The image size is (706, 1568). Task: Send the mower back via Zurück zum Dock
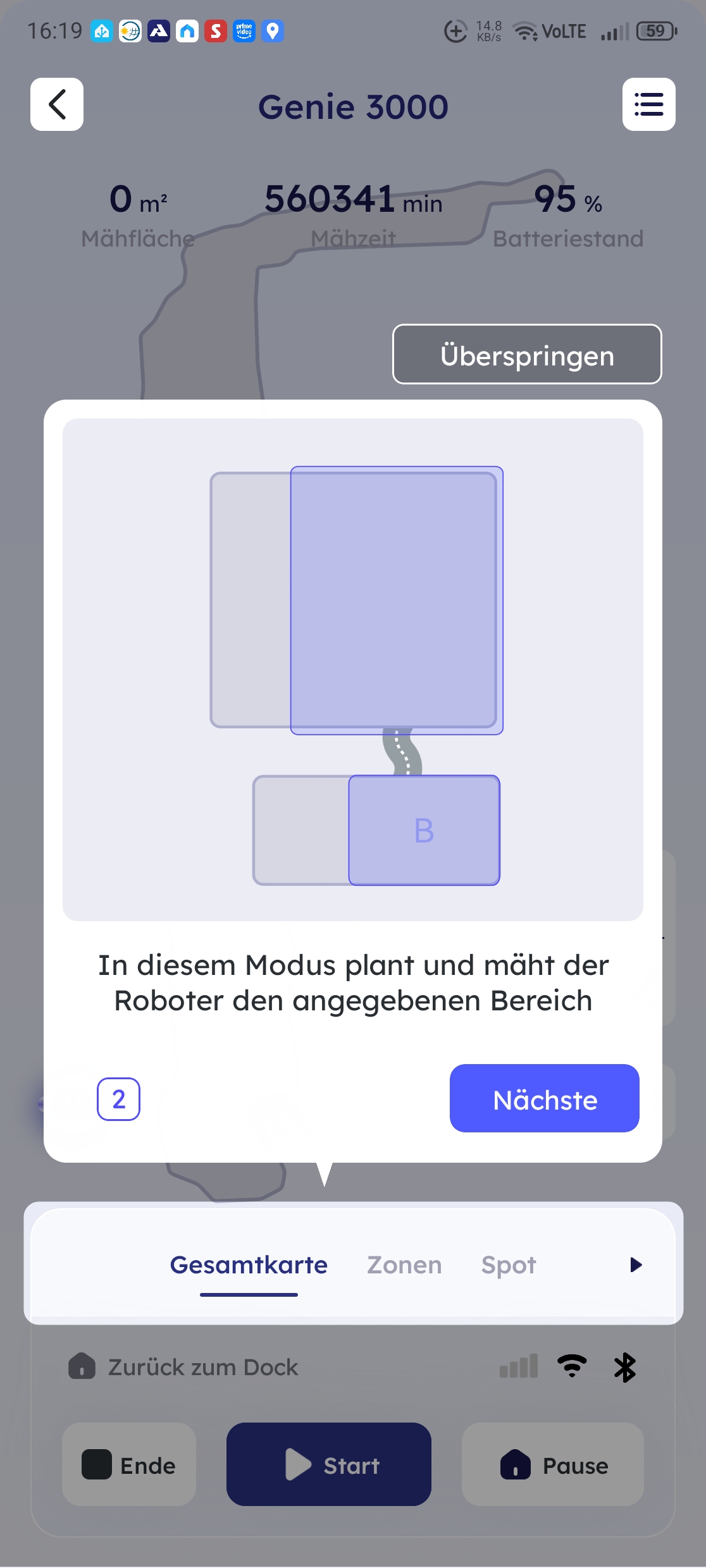click(183, 1367)
